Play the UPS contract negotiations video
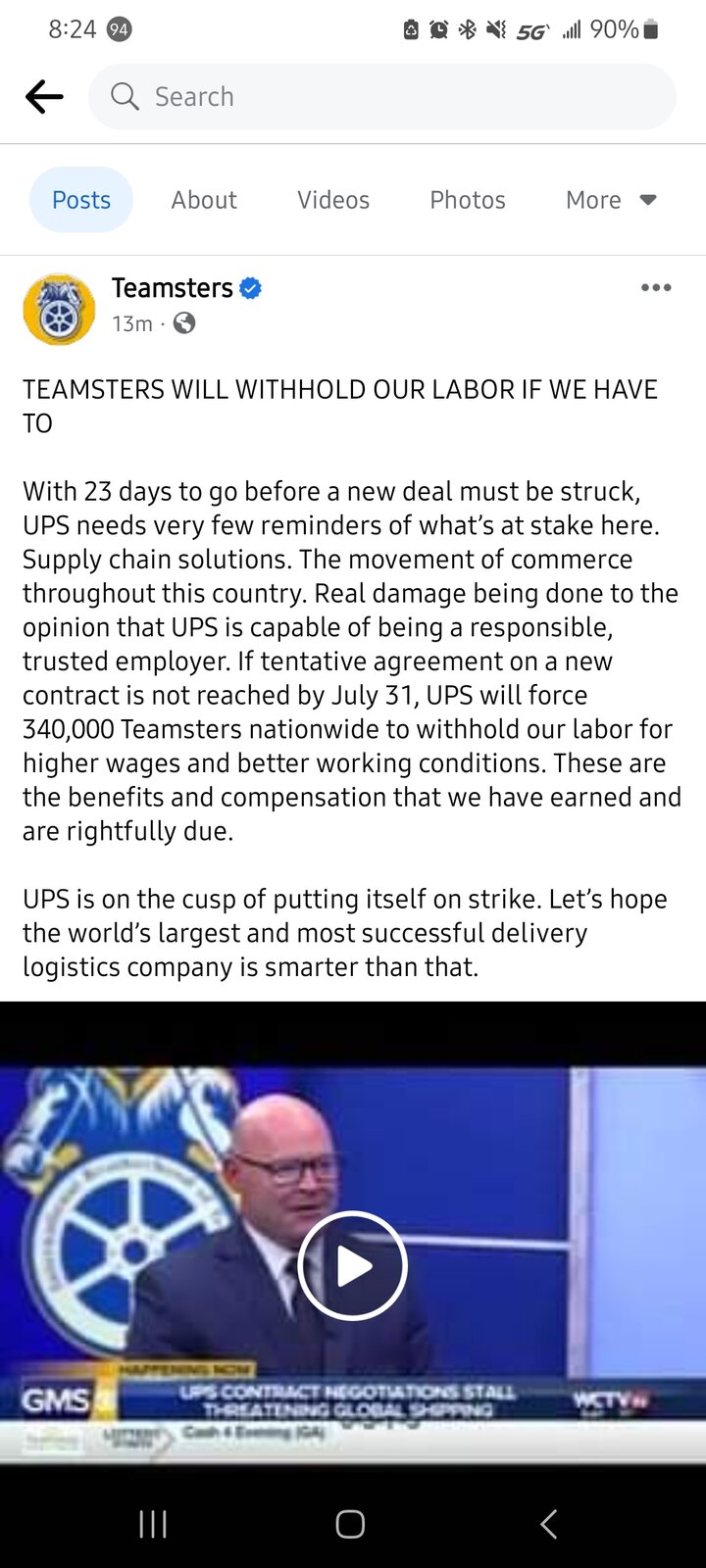Screen dimensions: 706x1568 click(352, 1266)
